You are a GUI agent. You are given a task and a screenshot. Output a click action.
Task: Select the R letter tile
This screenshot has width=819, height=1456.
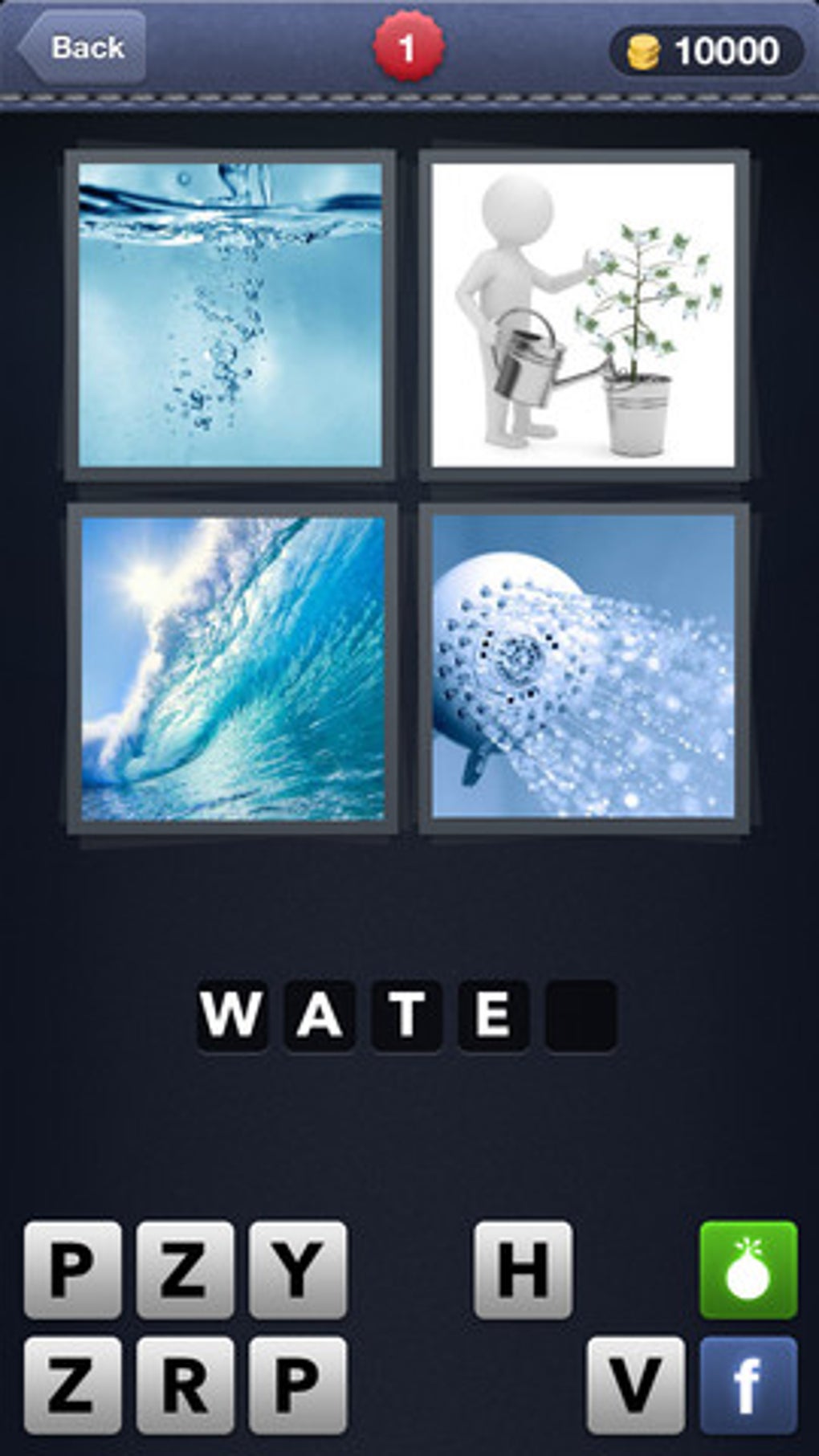[x=185, y=1384]
